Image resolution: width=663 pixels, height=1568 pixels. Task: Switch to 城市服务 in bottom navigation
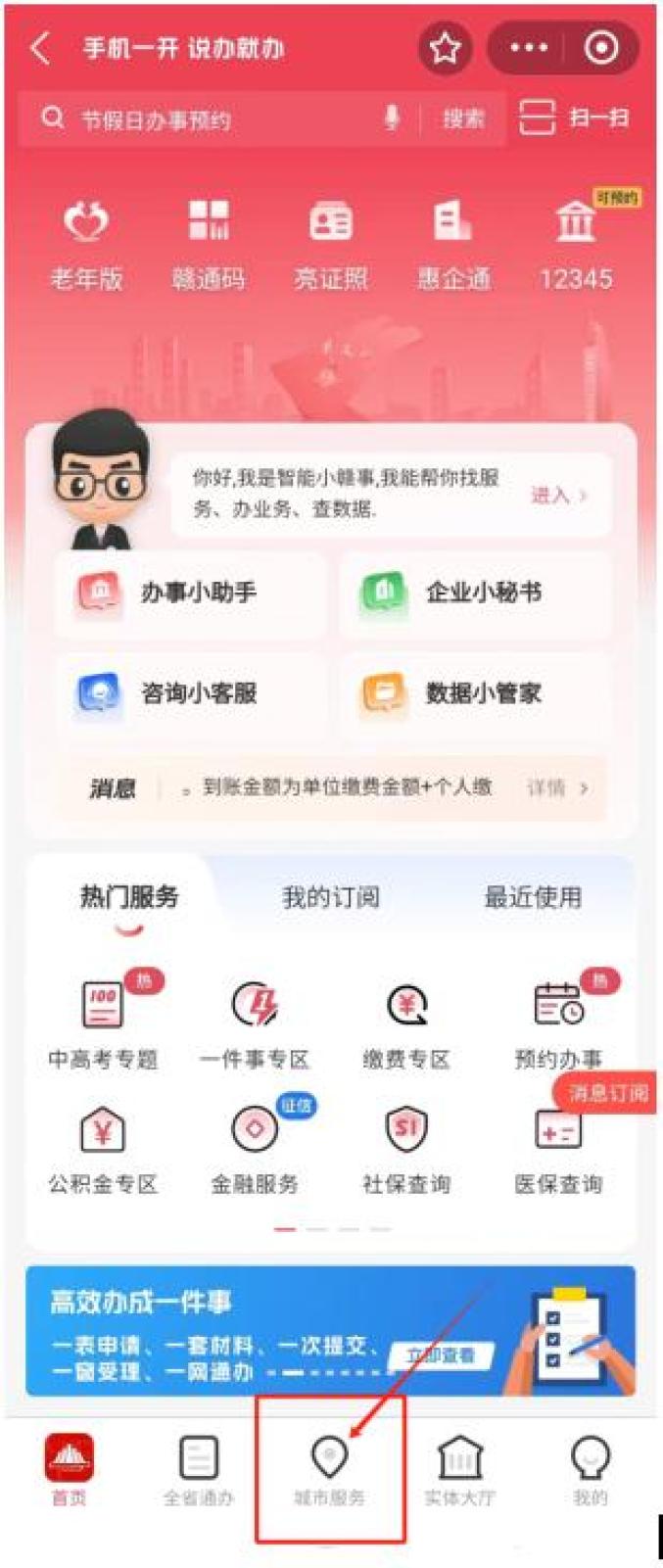330,1469
